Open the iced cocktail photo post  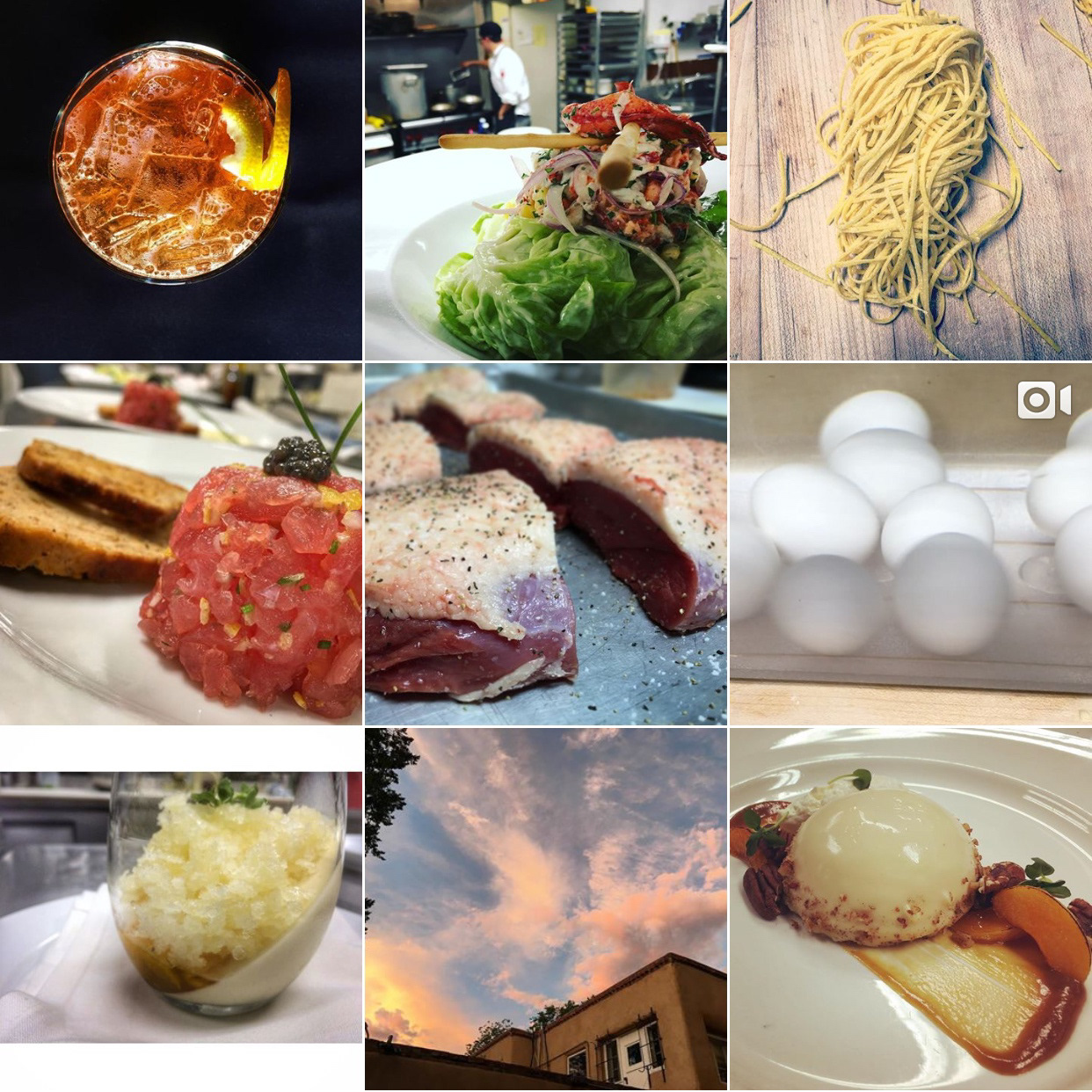(180, 179)
